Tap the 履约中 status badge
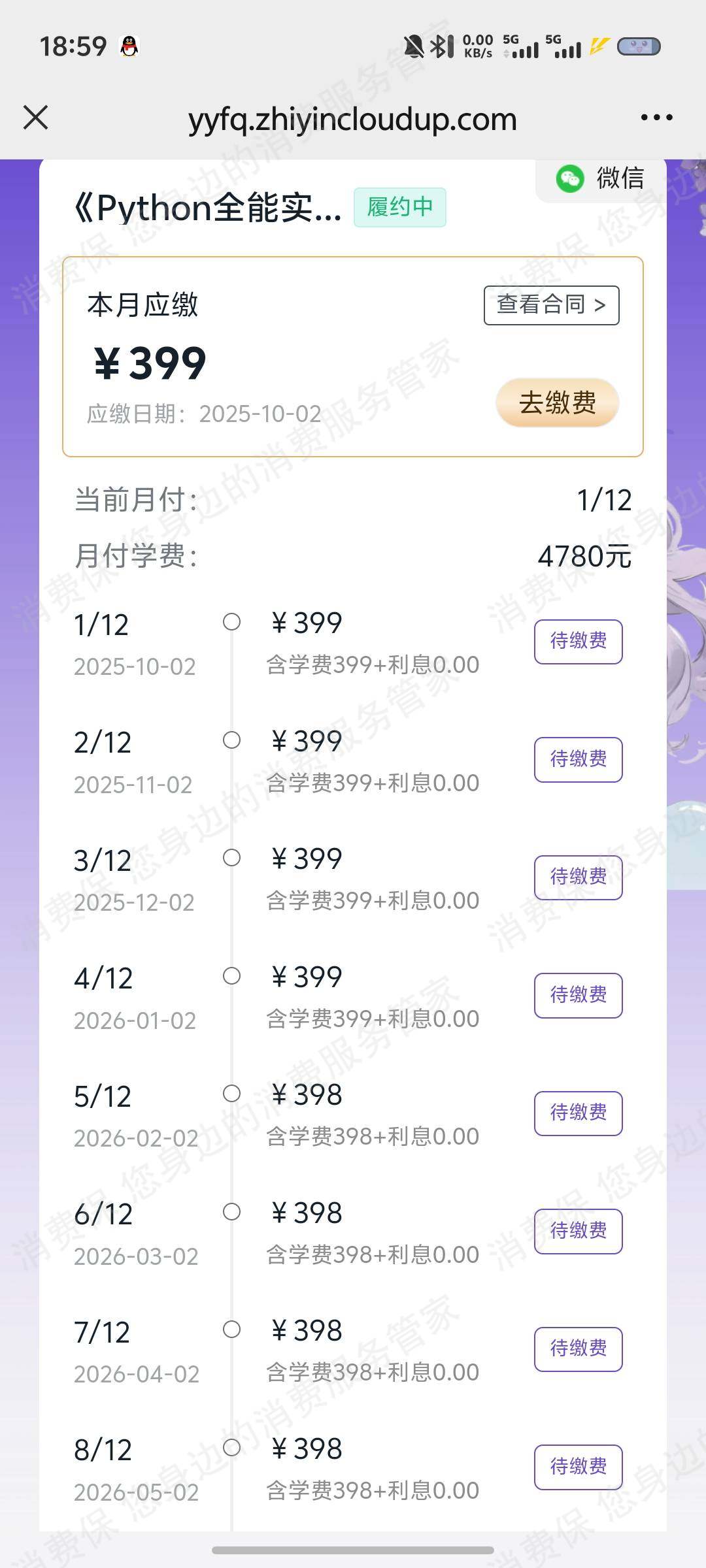 [400, 206]
